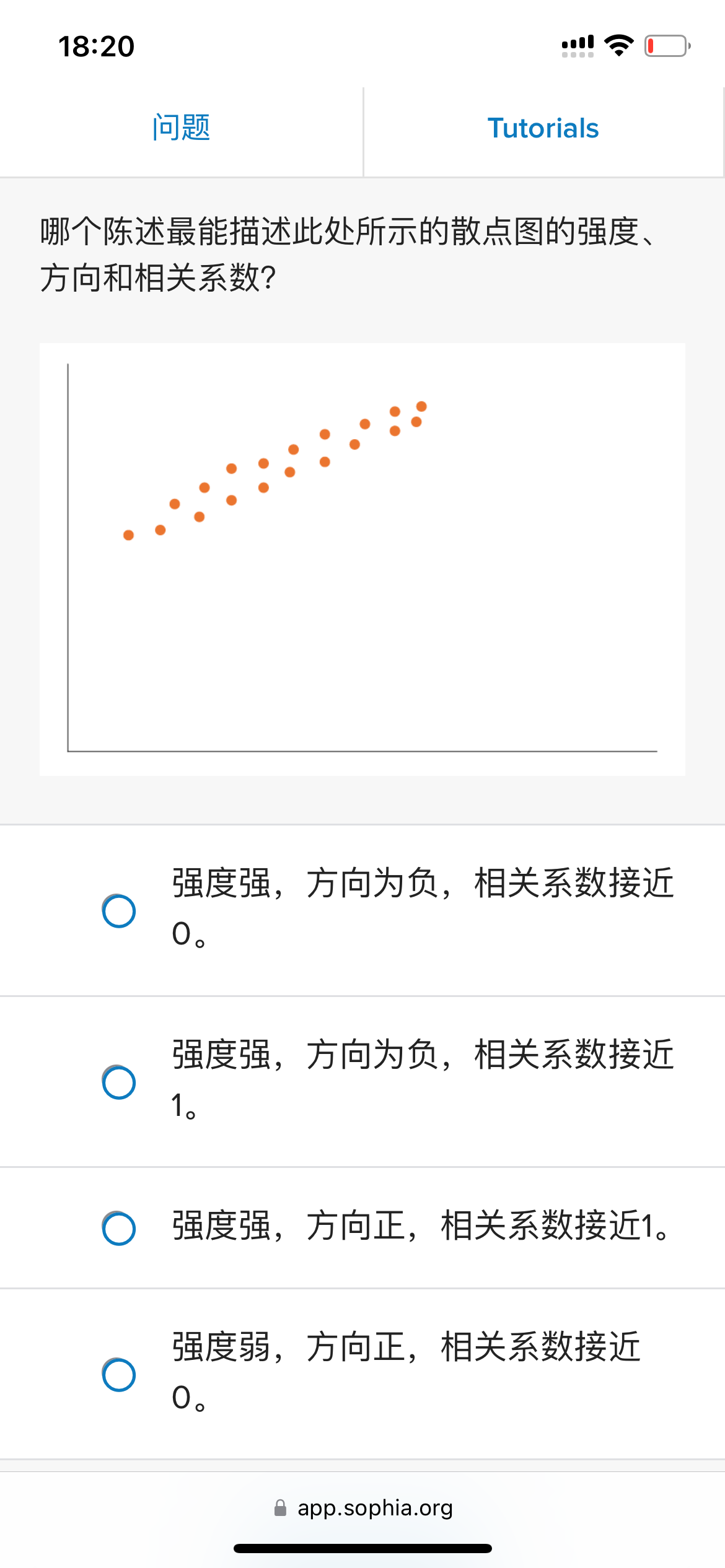Tap the rightmost orange dot on the scatter plot
Screen dimensions: 725x1568
pyautogui.click(x=422, y=407)
